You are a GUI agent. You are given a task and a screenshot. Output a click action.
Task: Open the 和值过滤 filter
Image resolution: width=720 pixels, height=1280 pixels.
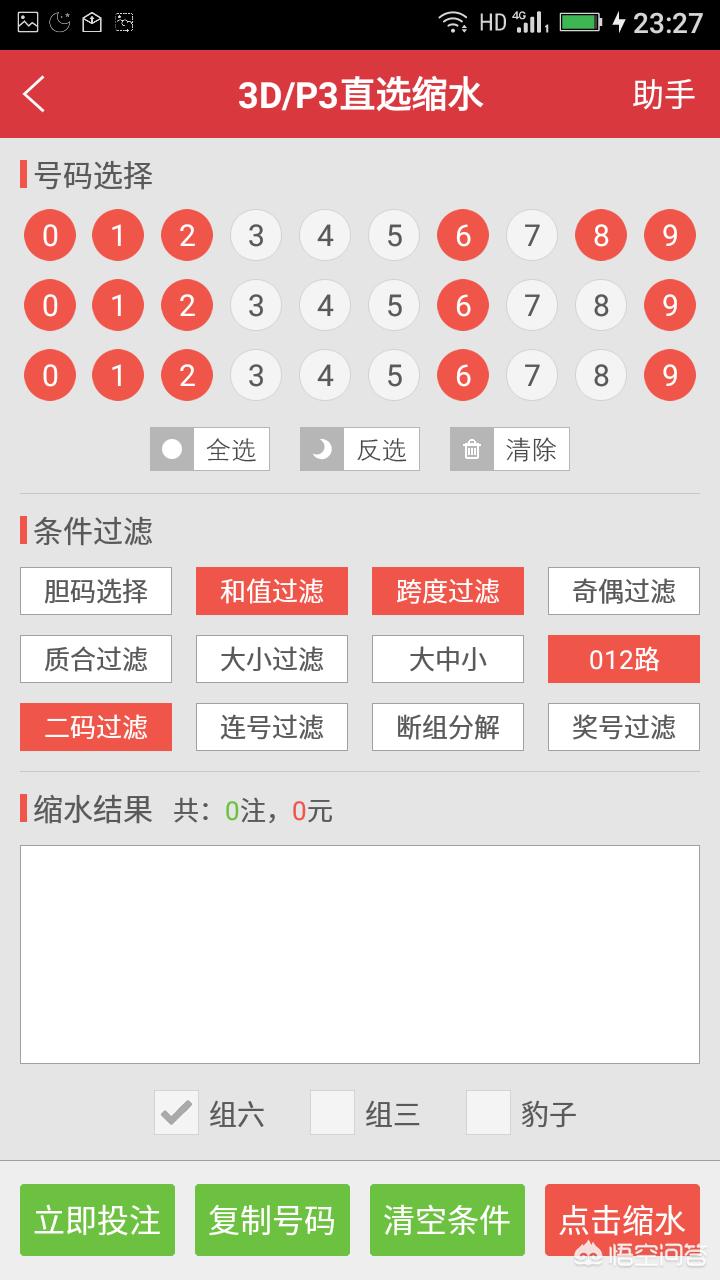[272, 591]
